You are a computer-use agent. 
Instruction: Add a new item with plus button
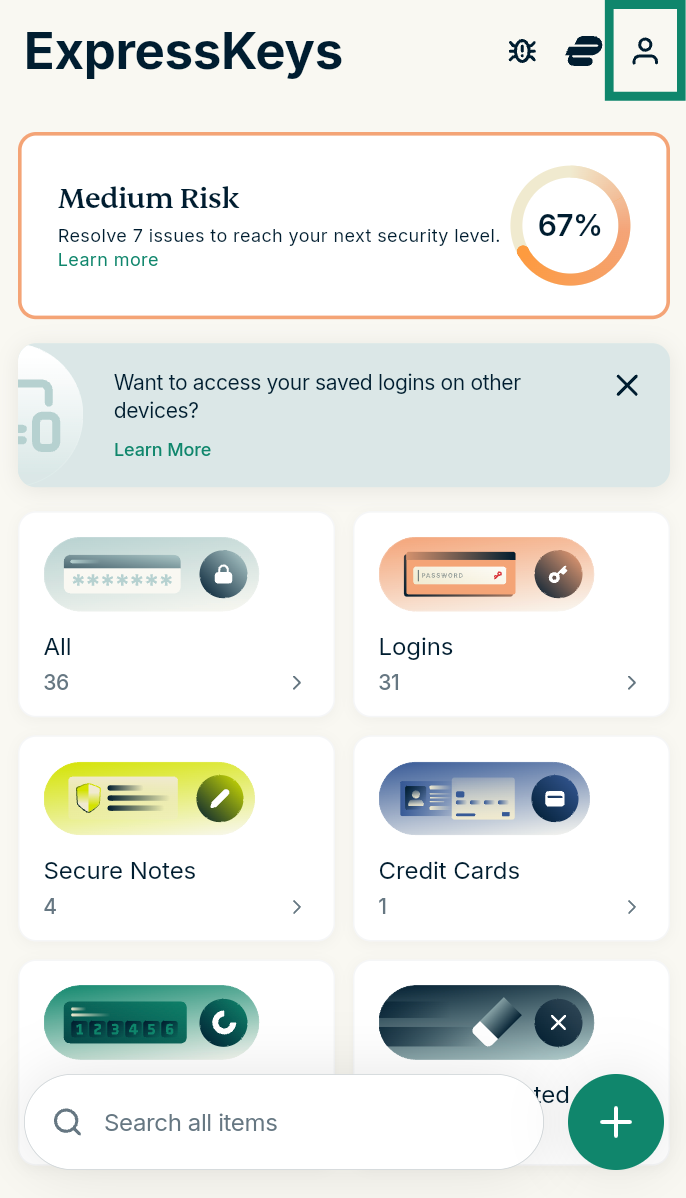click(616, 1122)
